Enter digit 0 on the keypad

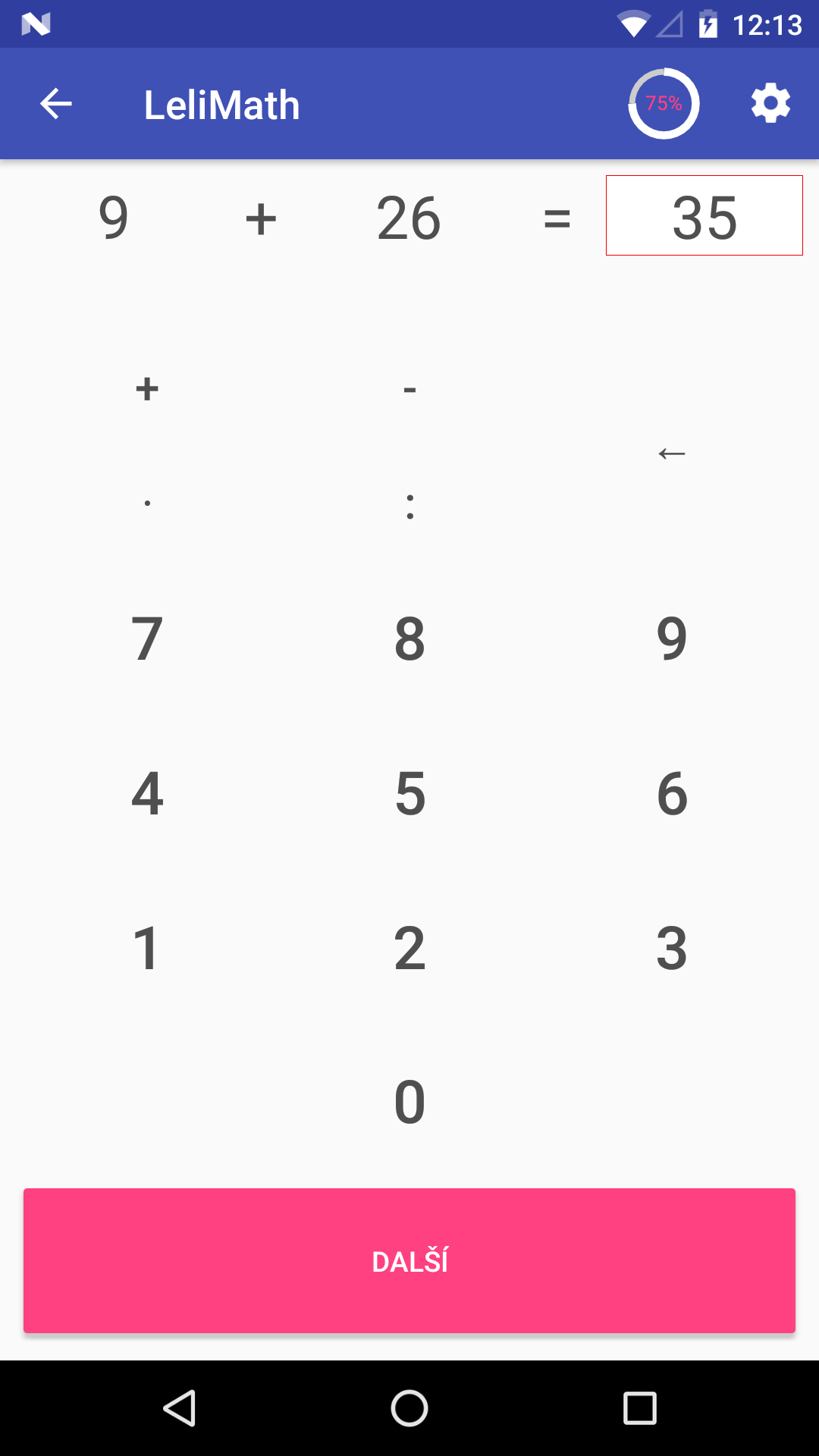(409, 1102)
